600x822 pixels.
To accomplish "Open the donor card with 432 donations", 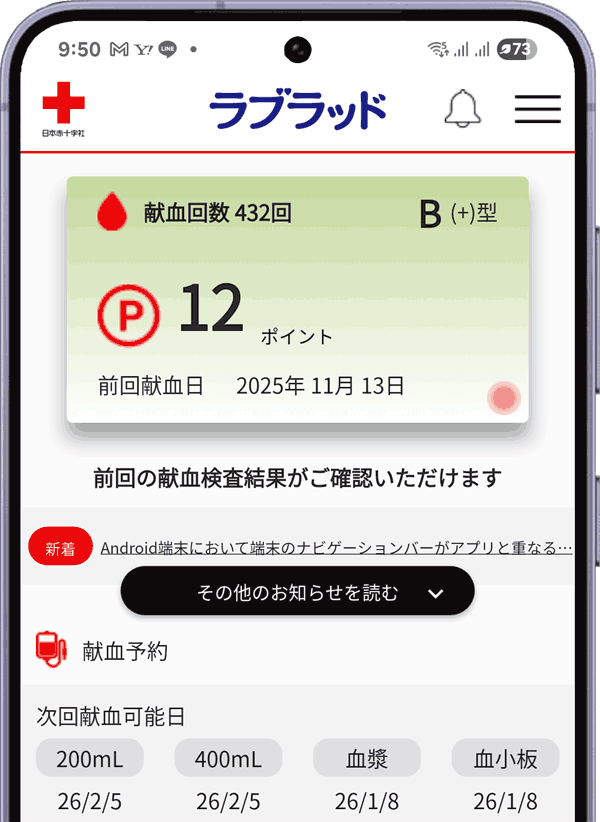I will [297, 300].
